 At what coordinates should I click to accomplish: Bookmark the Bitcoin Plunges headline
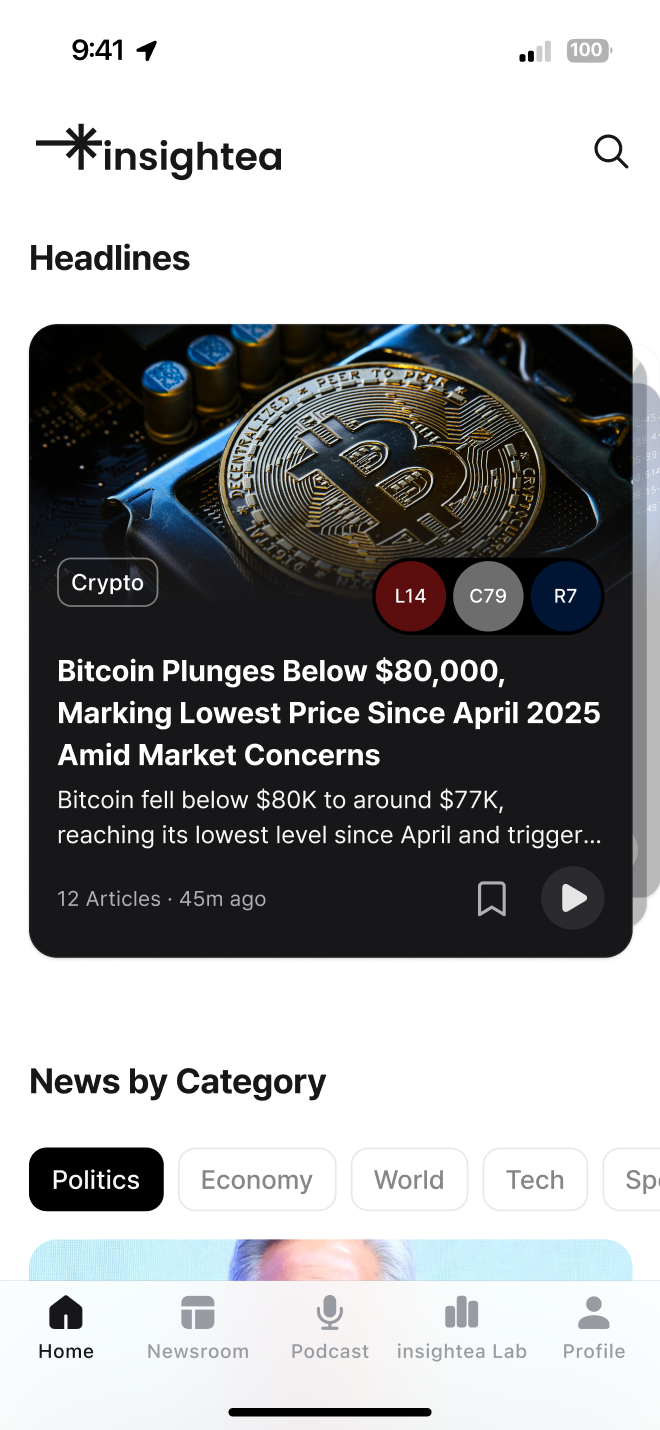[491, 898]
